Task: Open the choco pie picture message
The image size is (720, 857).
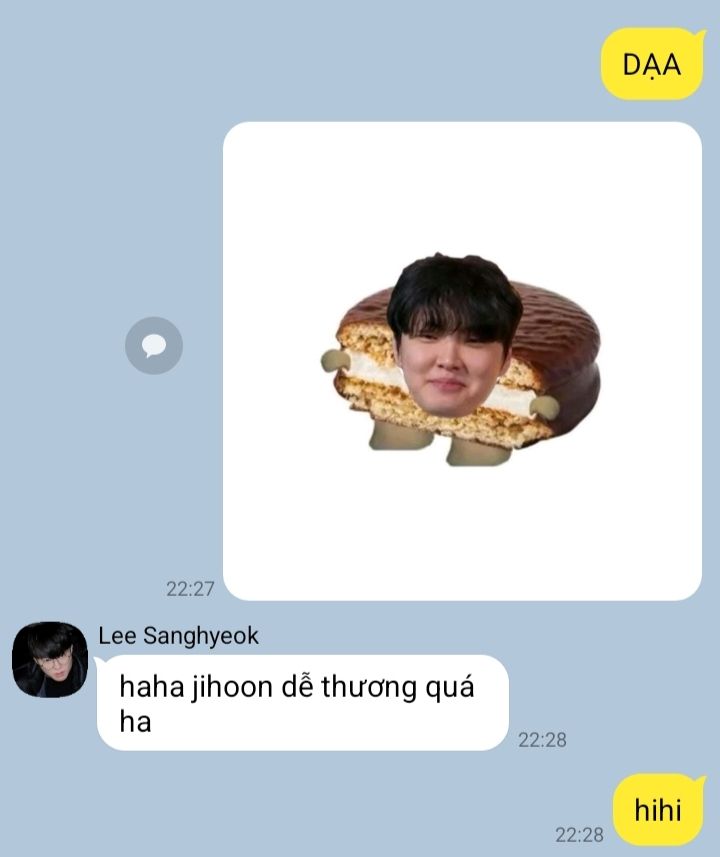Action: [462, 361]
